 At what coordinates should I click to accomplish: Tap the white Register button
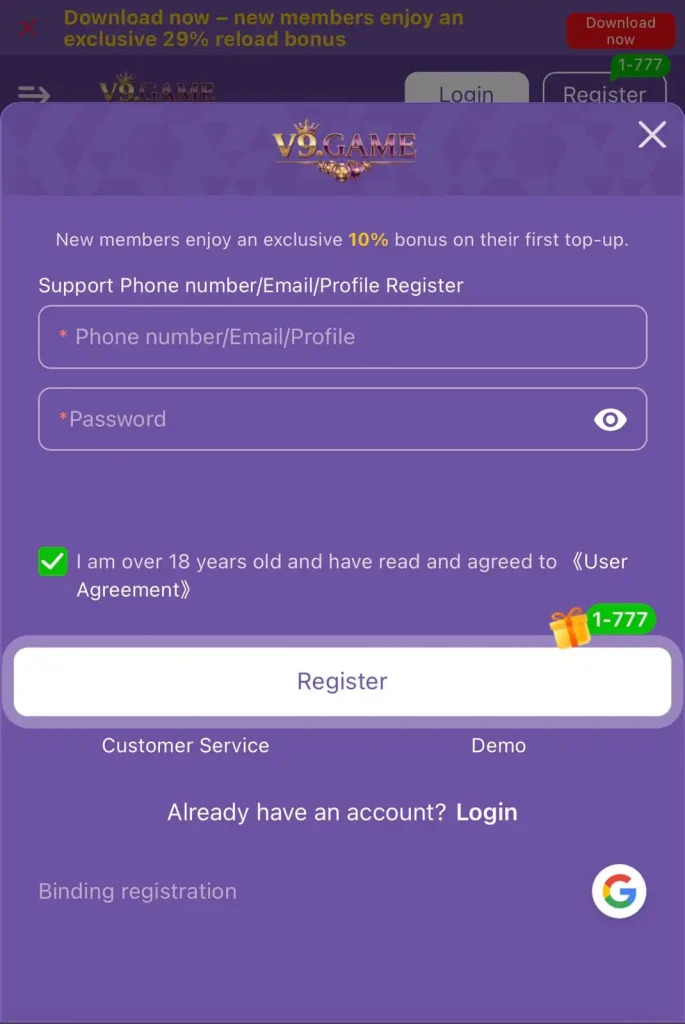[x=342, y=681]
